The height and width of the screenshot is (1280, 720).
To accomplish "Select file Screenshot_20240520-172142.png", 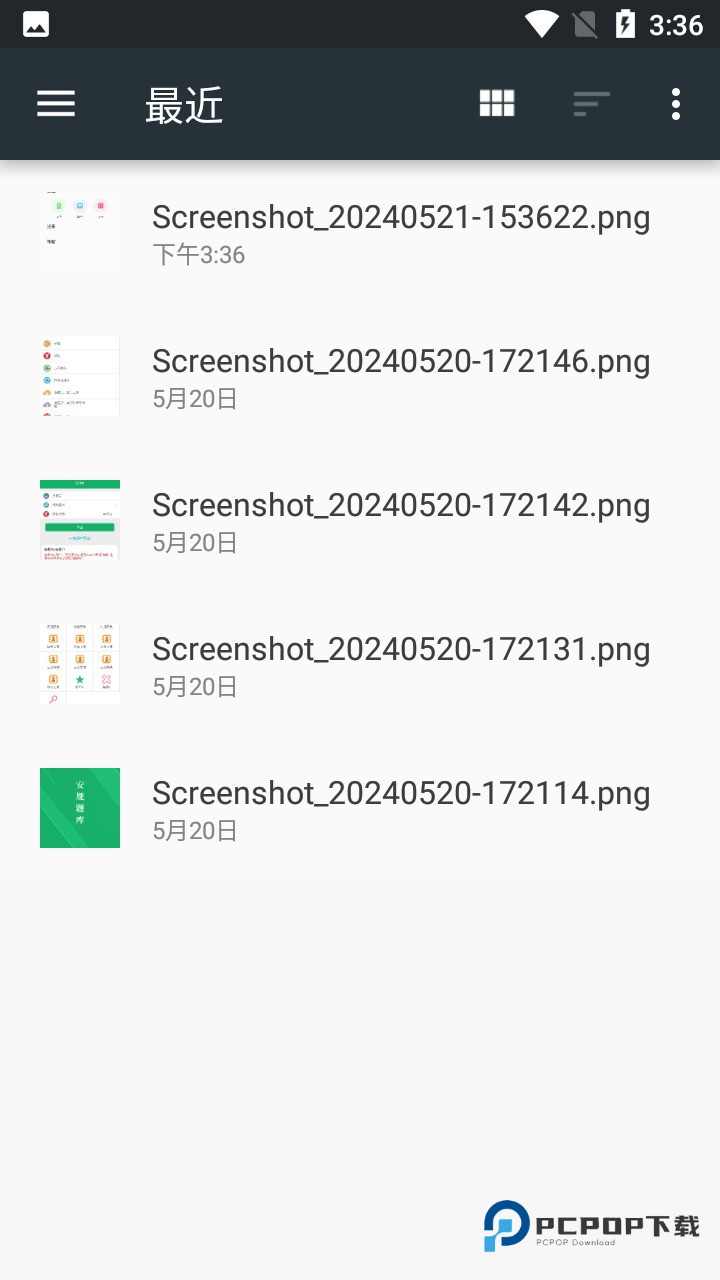I will (400, 521).
